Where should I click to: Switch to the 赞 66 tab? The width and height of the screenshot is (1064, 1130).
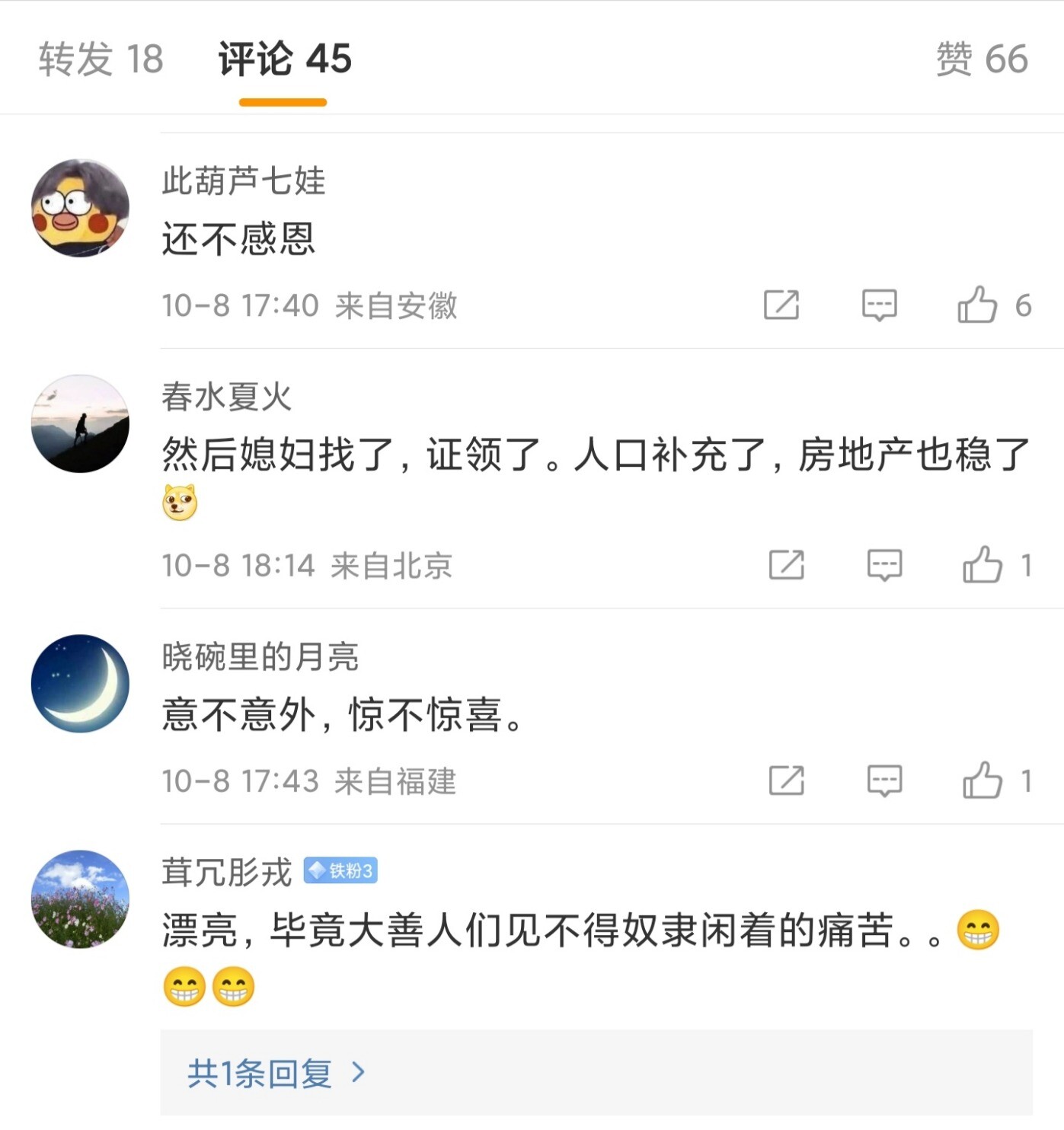coord(981,59)
